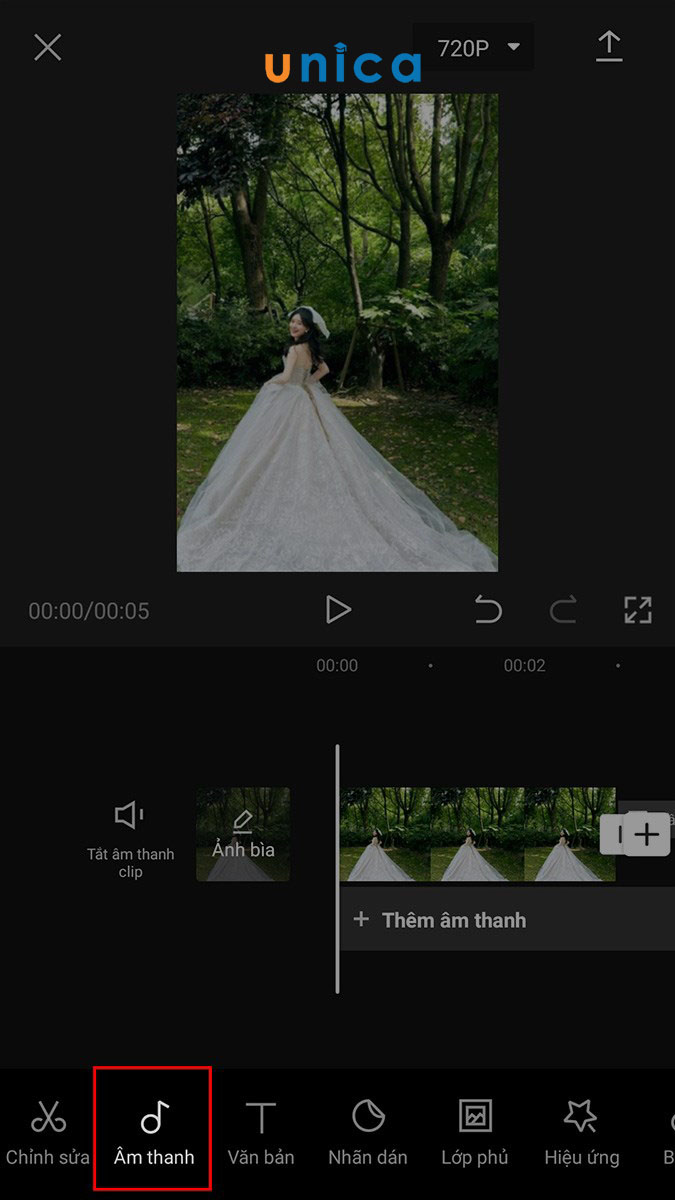The image size is (675, 1200).
Task: Select the video clip on the timeline
Action: tap(477, 835)
